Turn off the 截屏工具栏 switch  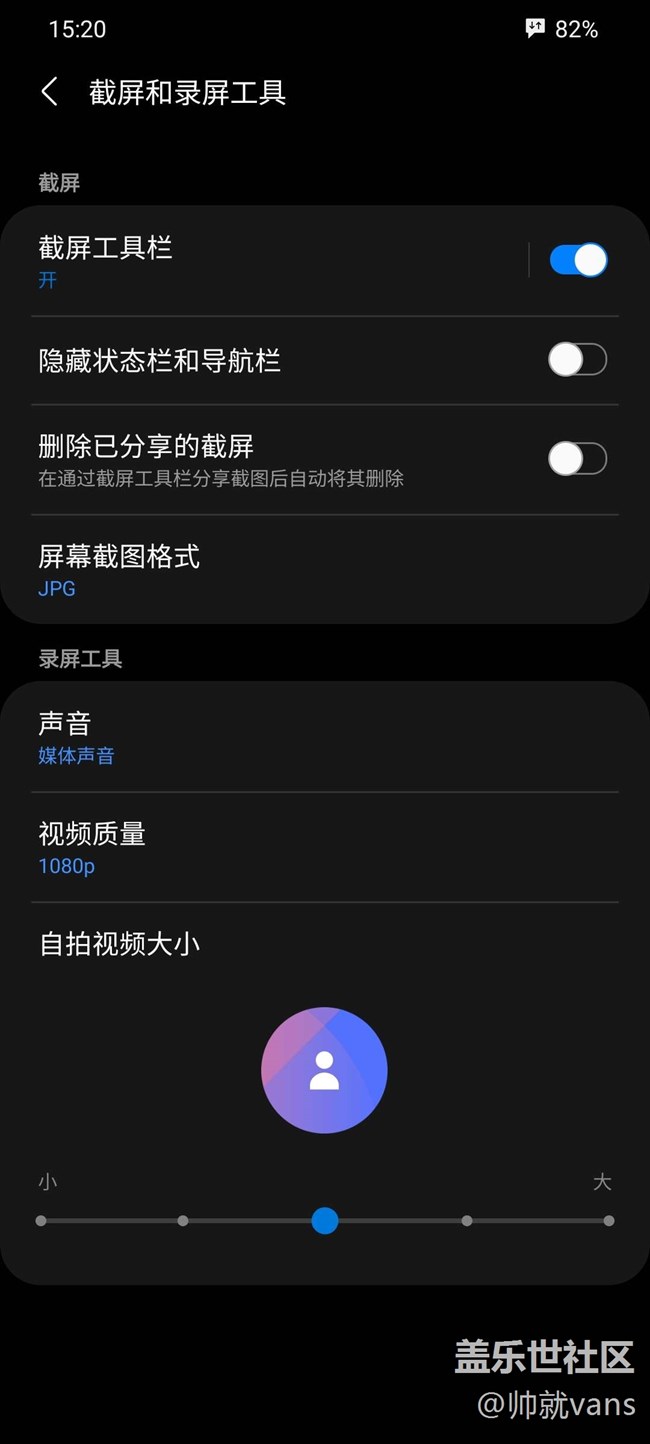(x=578, y=260)
